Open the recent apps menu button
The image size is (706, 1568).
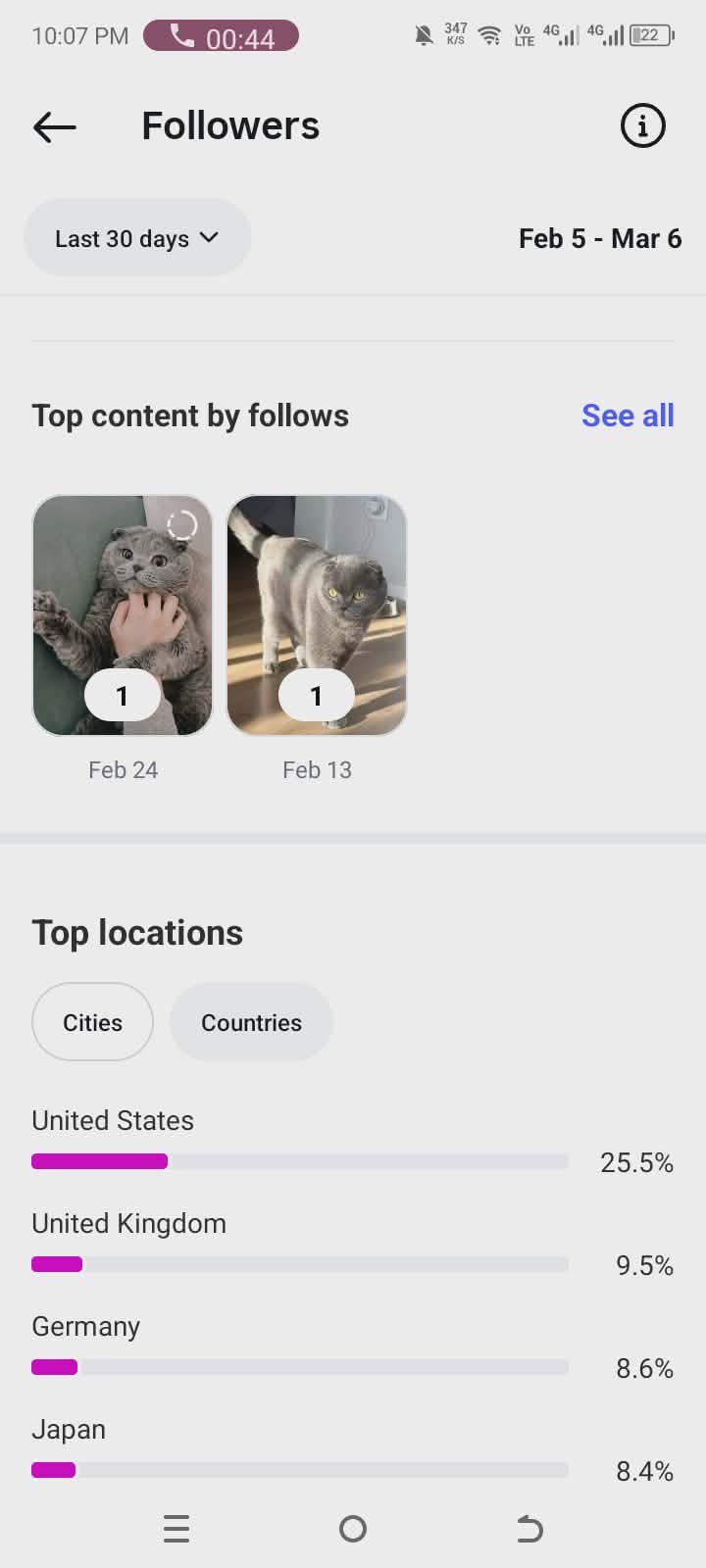pyautogui.click(x=176, y=1529)
